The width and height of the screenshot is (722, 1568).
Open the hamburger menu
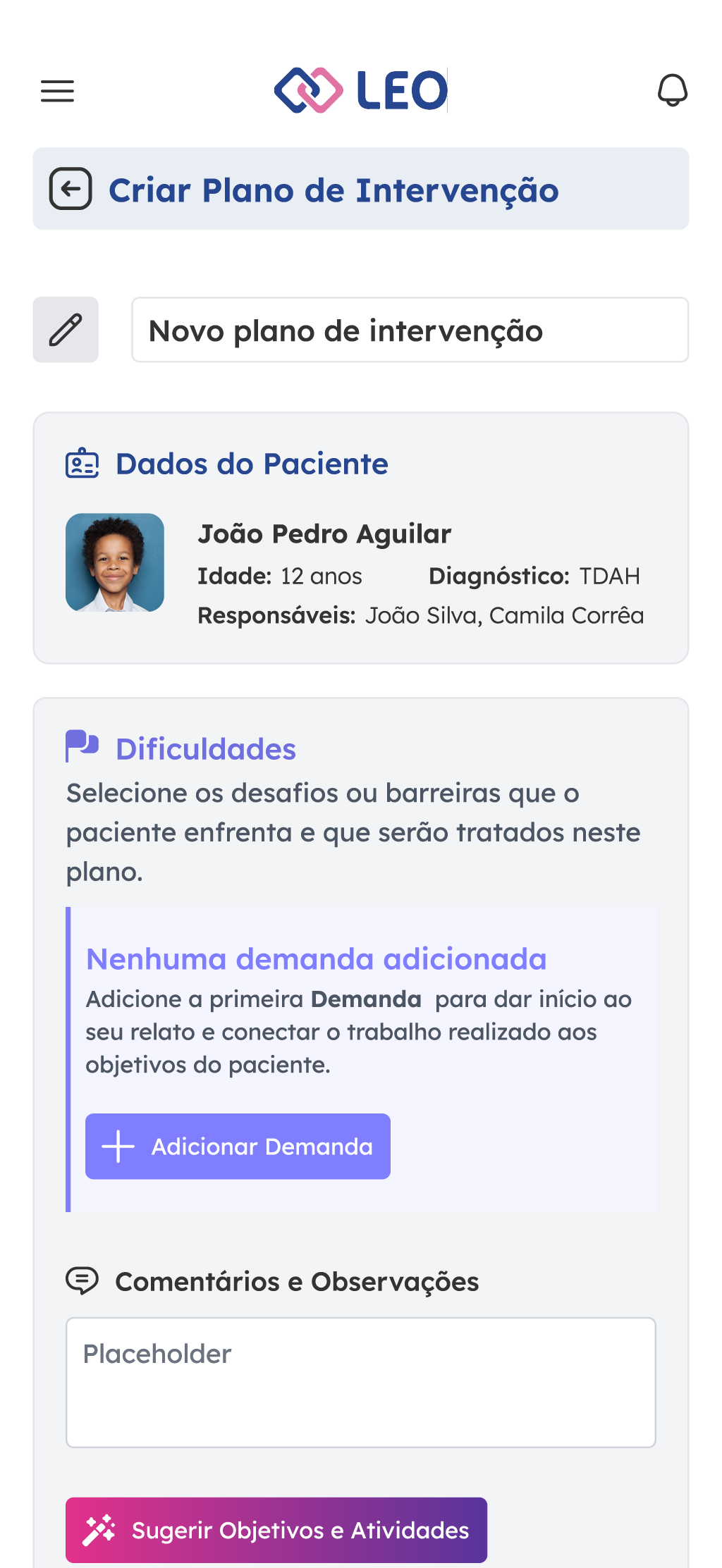[x=57, y=91]
